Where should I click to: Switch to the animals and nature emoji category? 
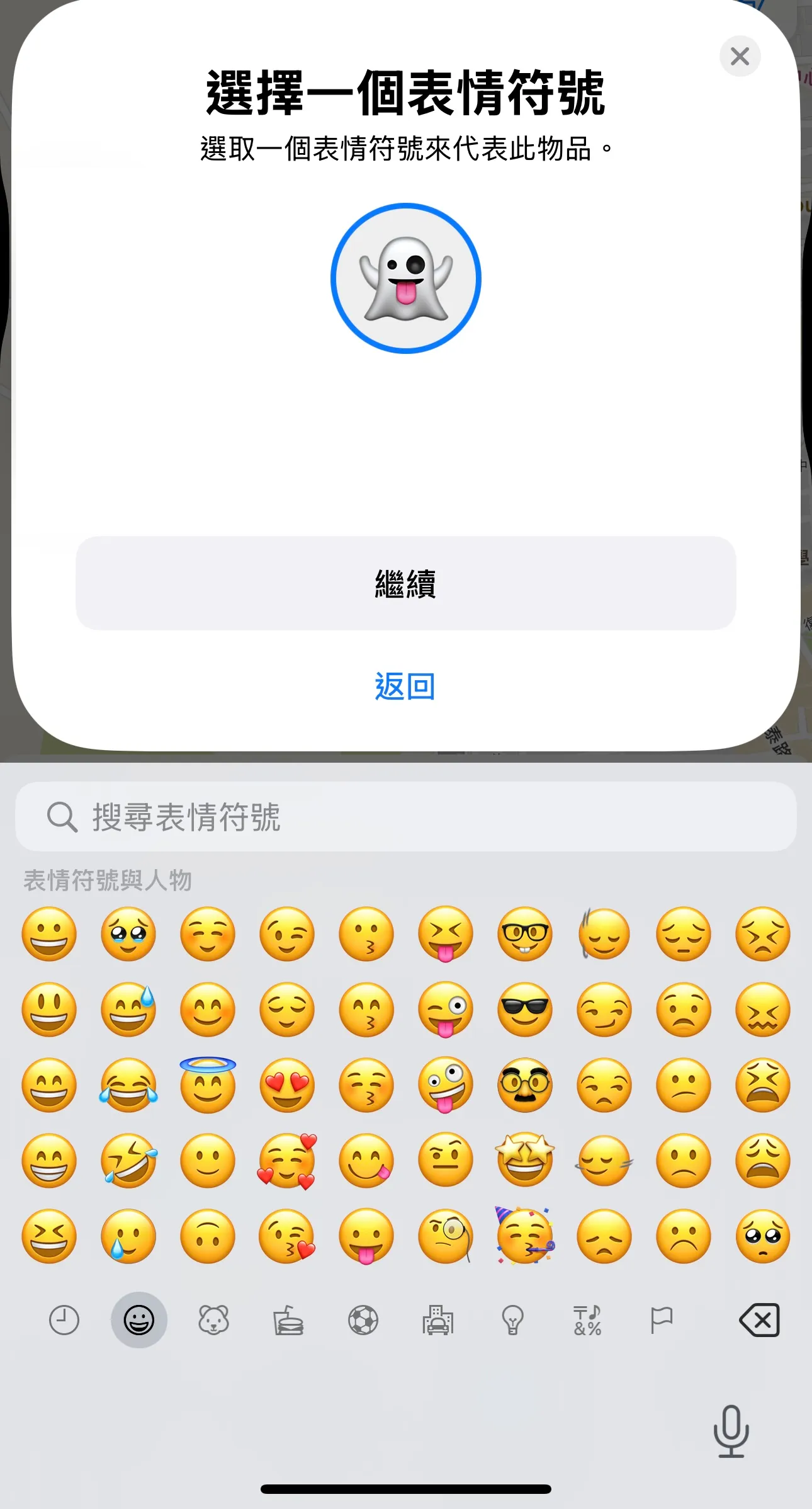[x=213, y=1320]
